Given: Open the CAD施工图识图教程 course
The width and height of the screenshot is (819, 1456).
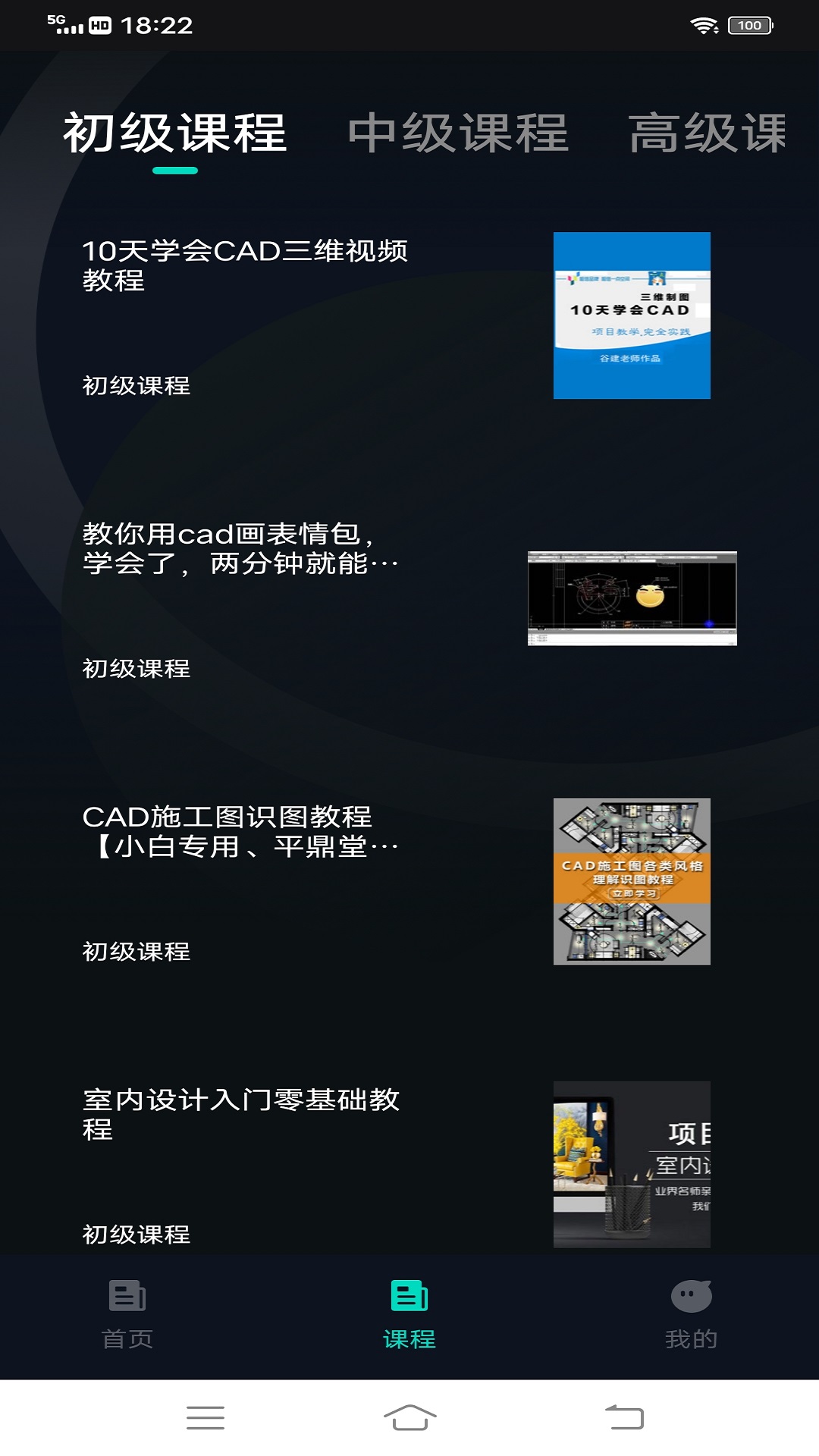Looking at the screenshot, I should pos(240,831).
